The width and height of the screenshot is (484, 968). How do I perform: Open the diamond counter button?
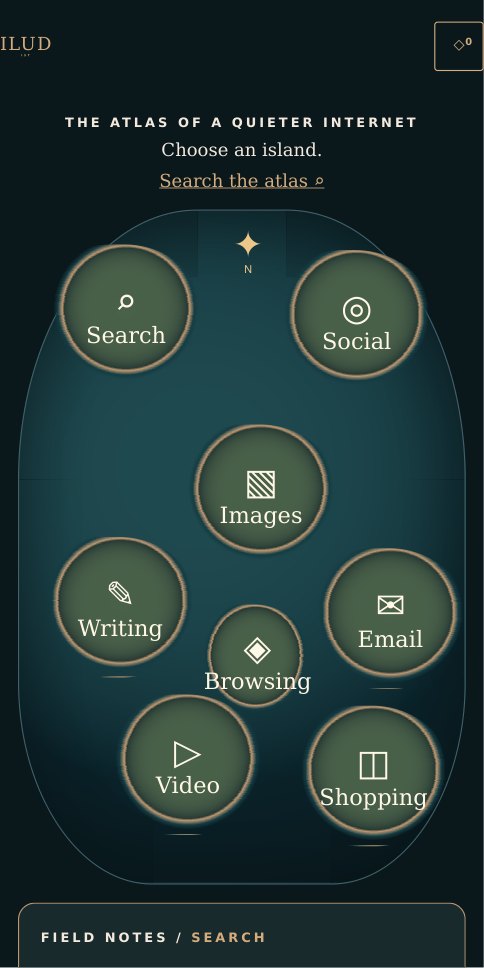coord(459,46)
